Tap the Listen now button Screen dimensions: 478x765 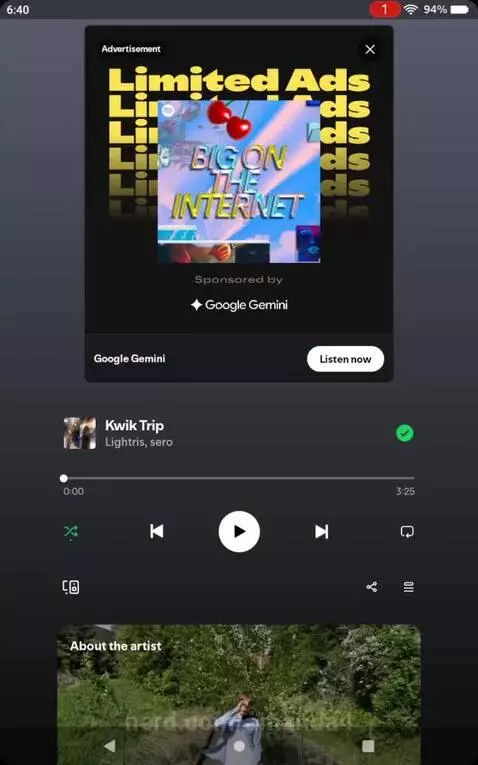345,359
